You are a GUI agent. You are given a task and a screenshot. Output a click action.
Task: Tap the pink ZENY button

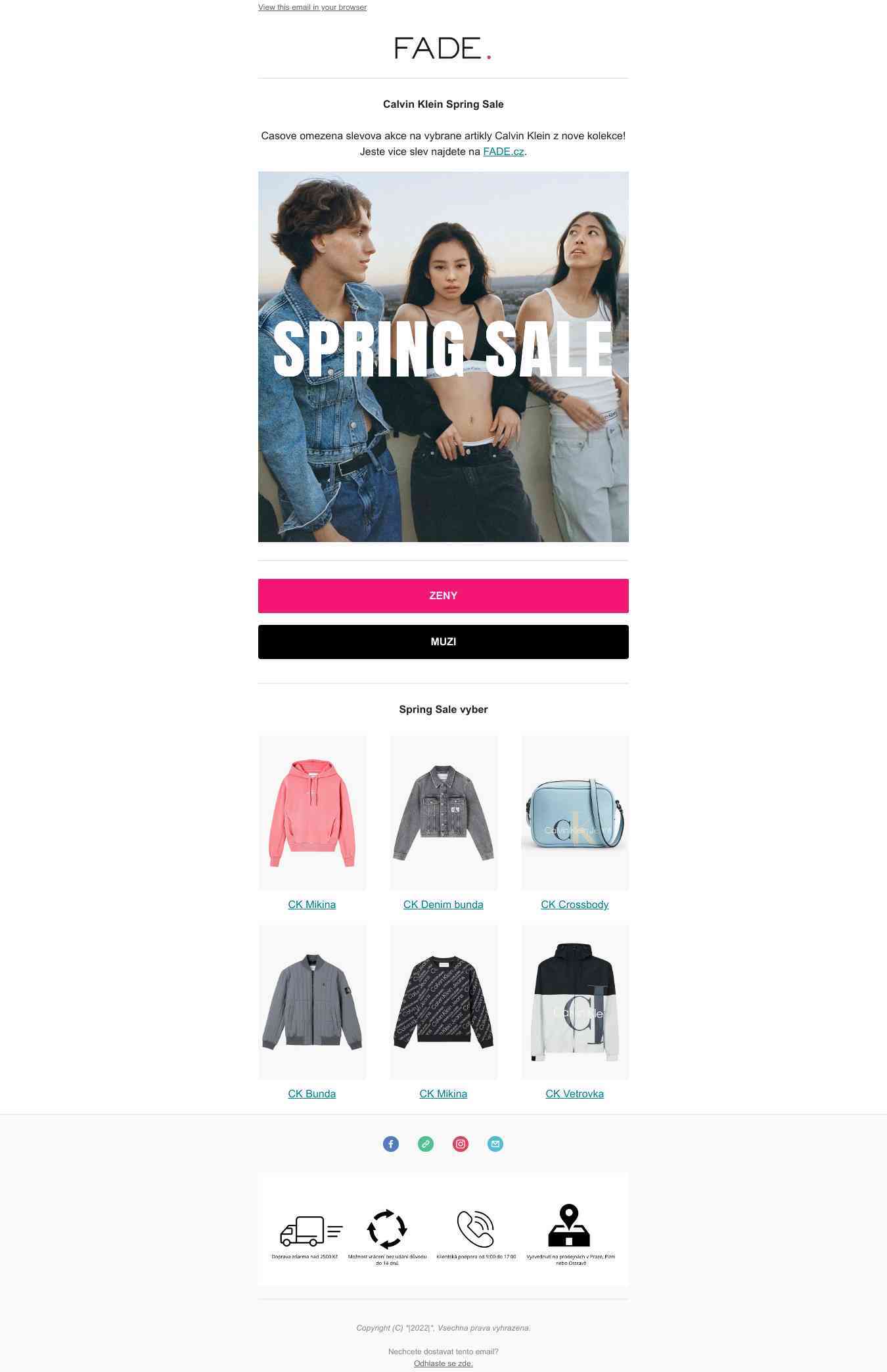pyautogui.click(x=443, y=596)
